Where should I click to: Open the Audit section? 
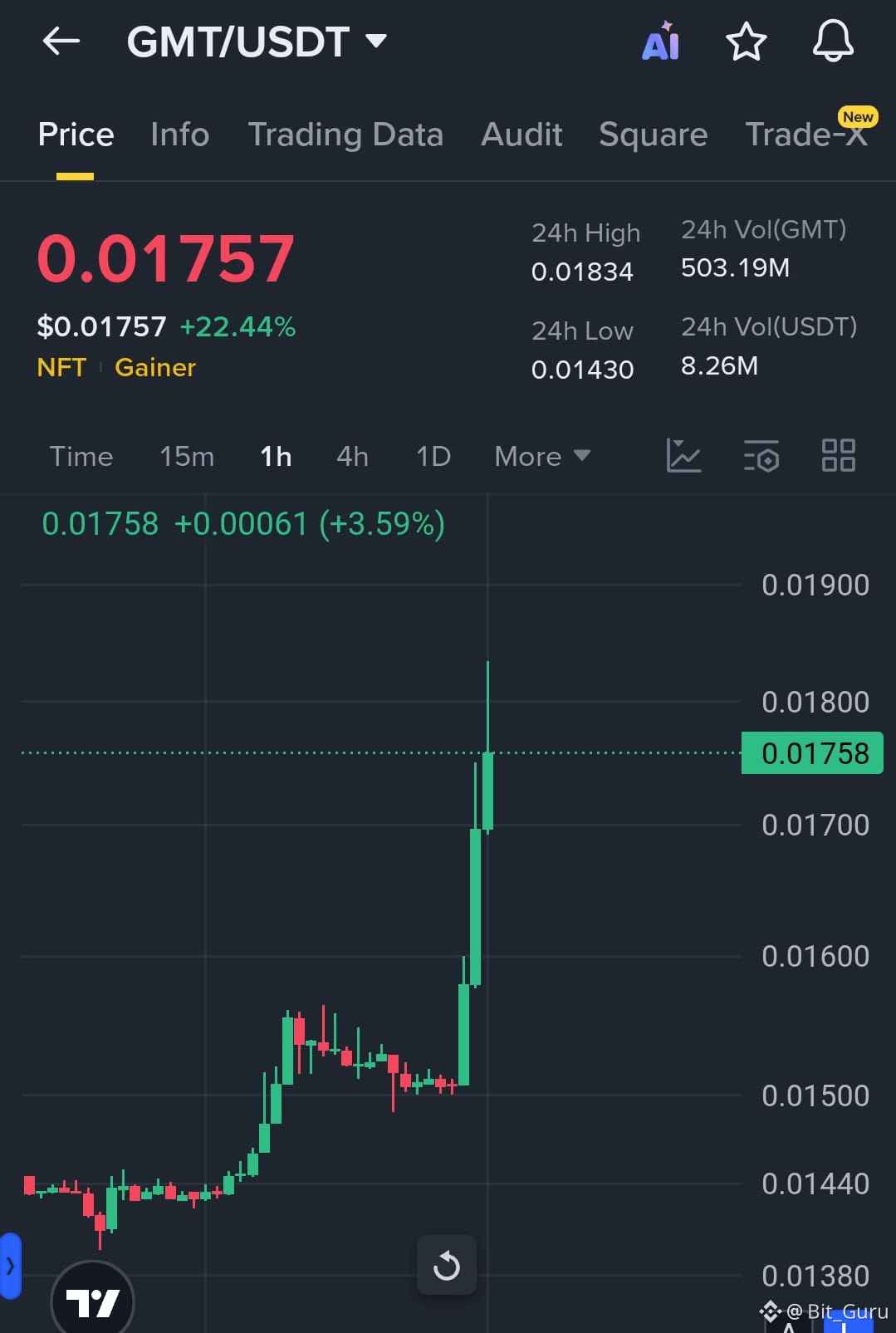click(x=521, y=135)
